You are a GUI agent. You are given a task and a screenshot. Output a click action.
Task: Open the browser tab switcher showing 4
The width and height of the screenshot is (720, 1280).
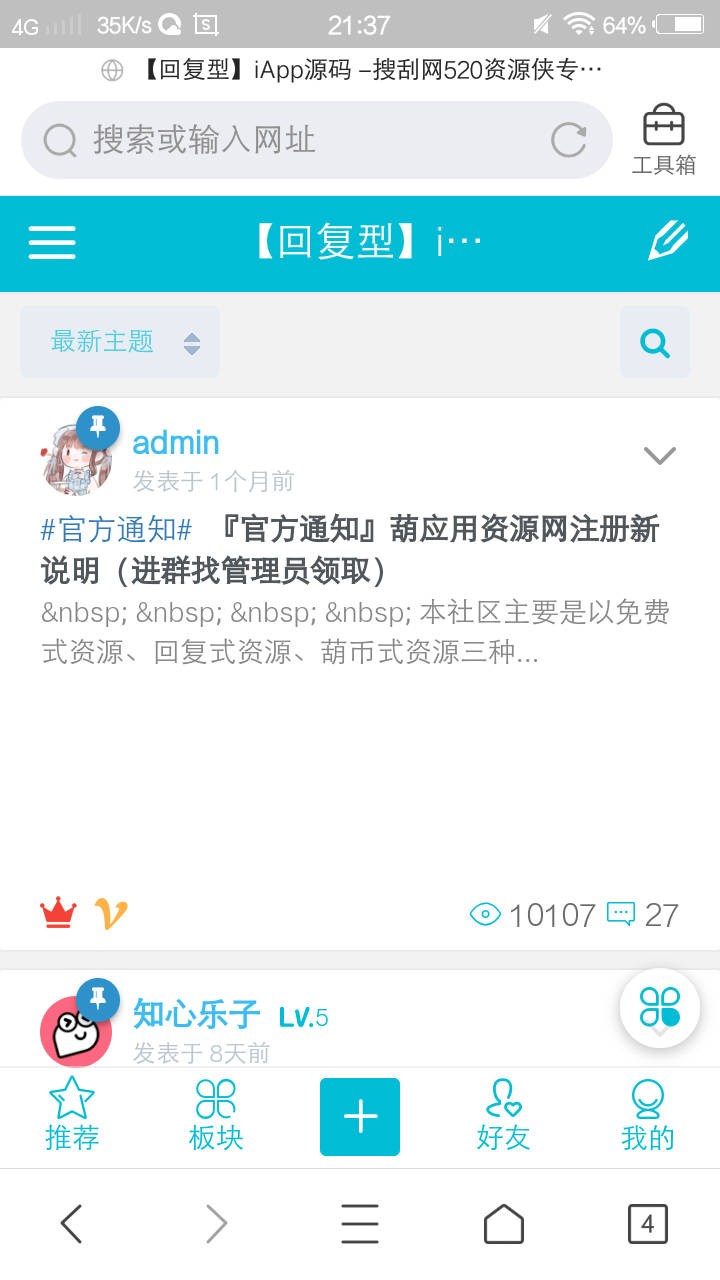pos(647,1224)
